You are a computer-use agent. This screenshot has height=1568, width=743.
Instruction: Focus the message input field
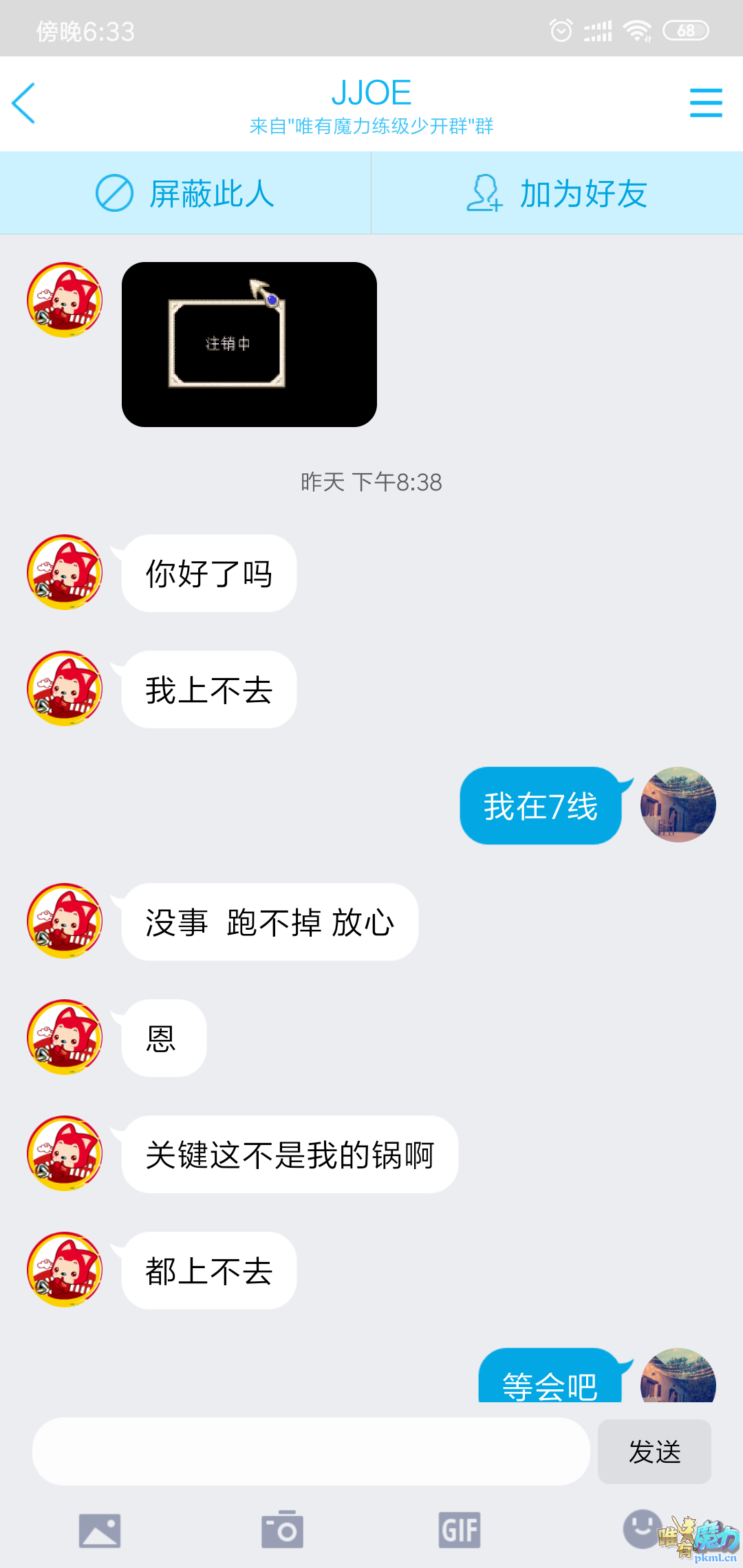point(311,1451)
